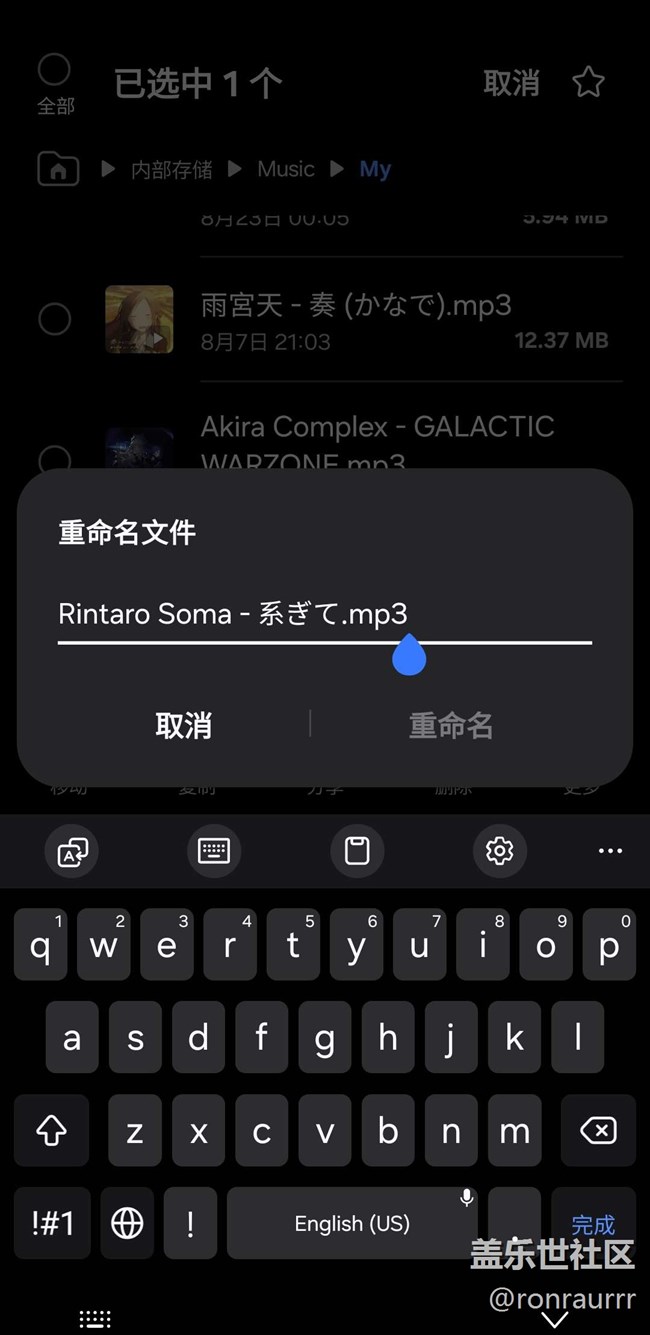This screenshot has width=650, height=1335.
Task: Open keyboard mode switcher icon
Action: pos(214,851)
